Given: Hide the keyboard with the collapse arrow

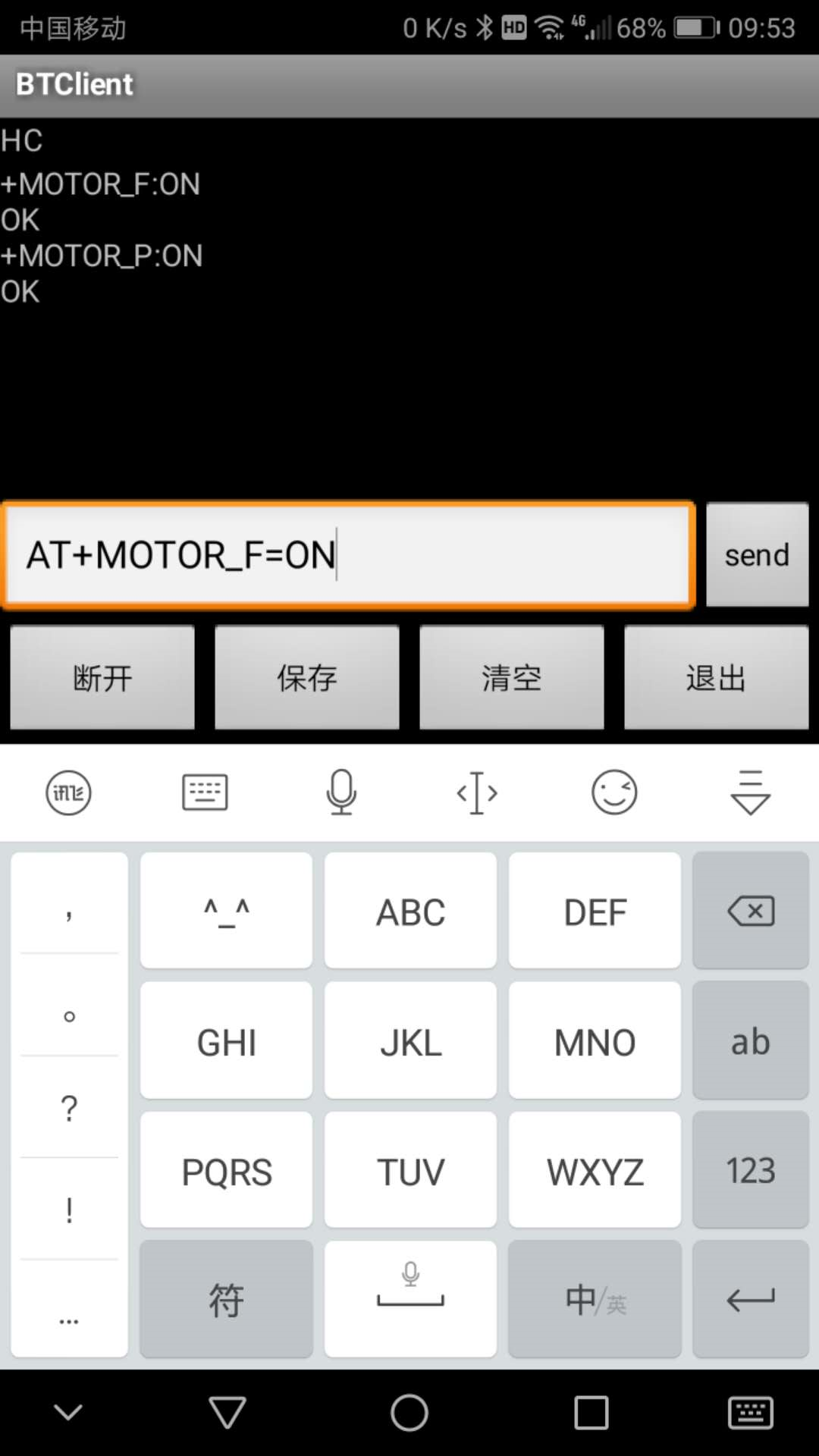Looking at the screenshot, I should pos(751,793).
